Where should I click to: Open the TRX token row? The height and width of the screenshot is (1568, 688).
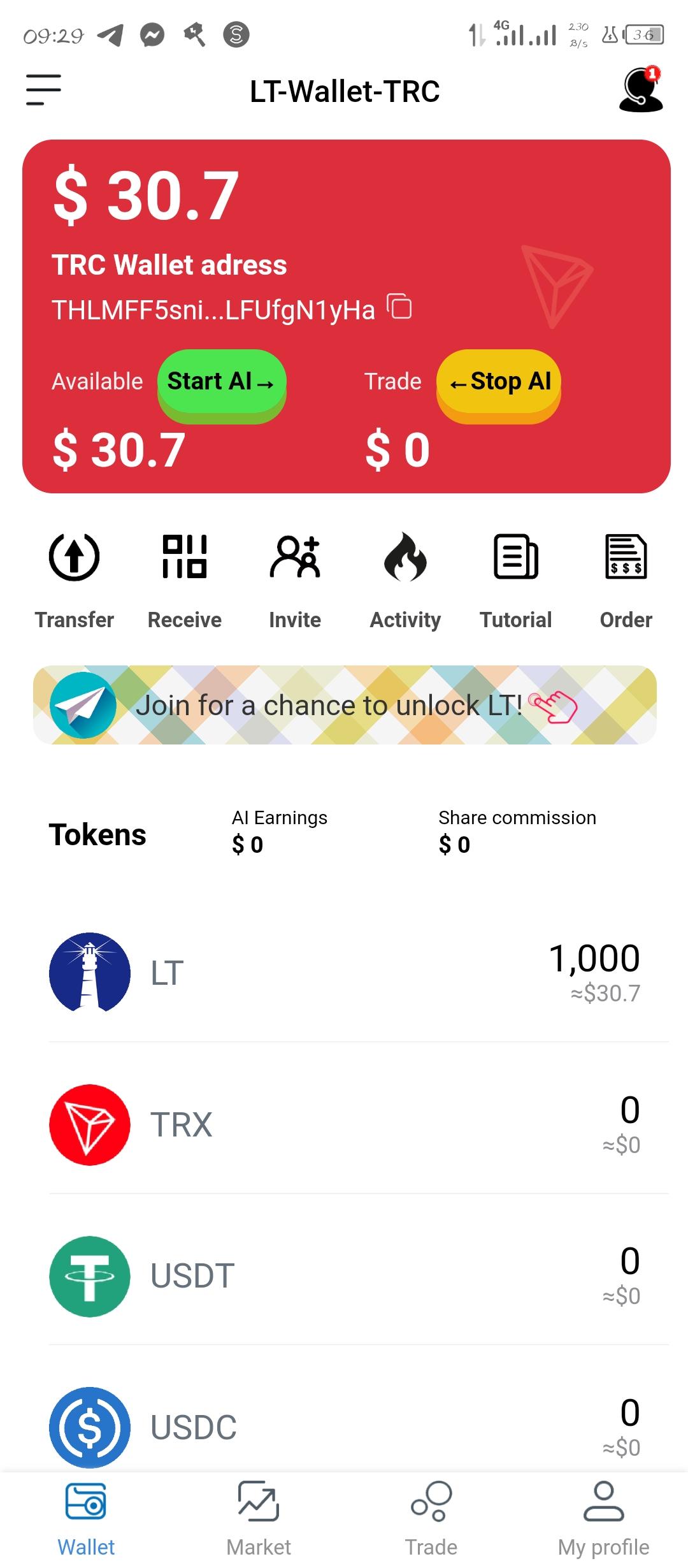[345, 1124]
